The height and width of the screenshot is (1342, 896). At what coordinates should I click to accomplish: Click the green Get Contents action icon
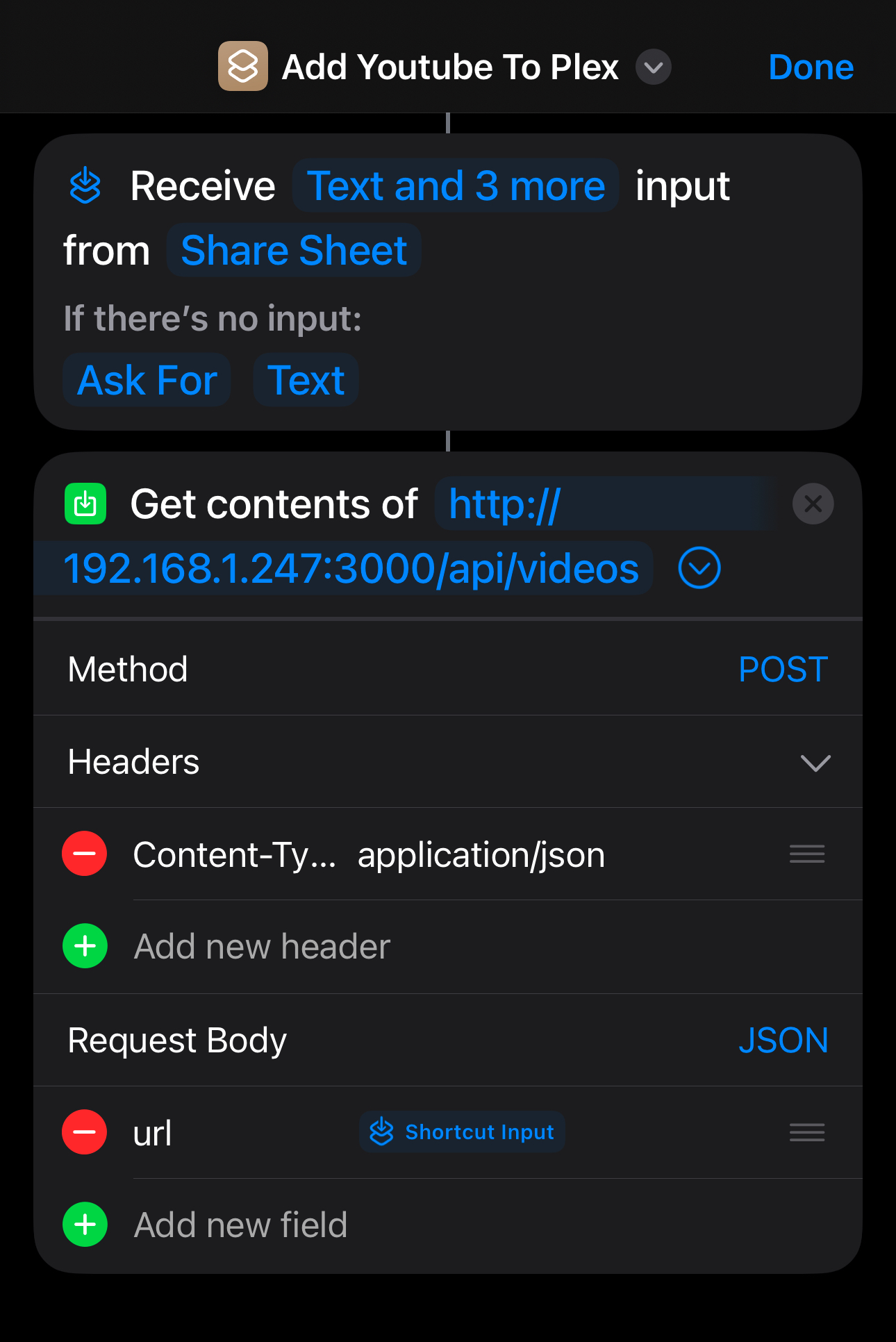point(85,504)
